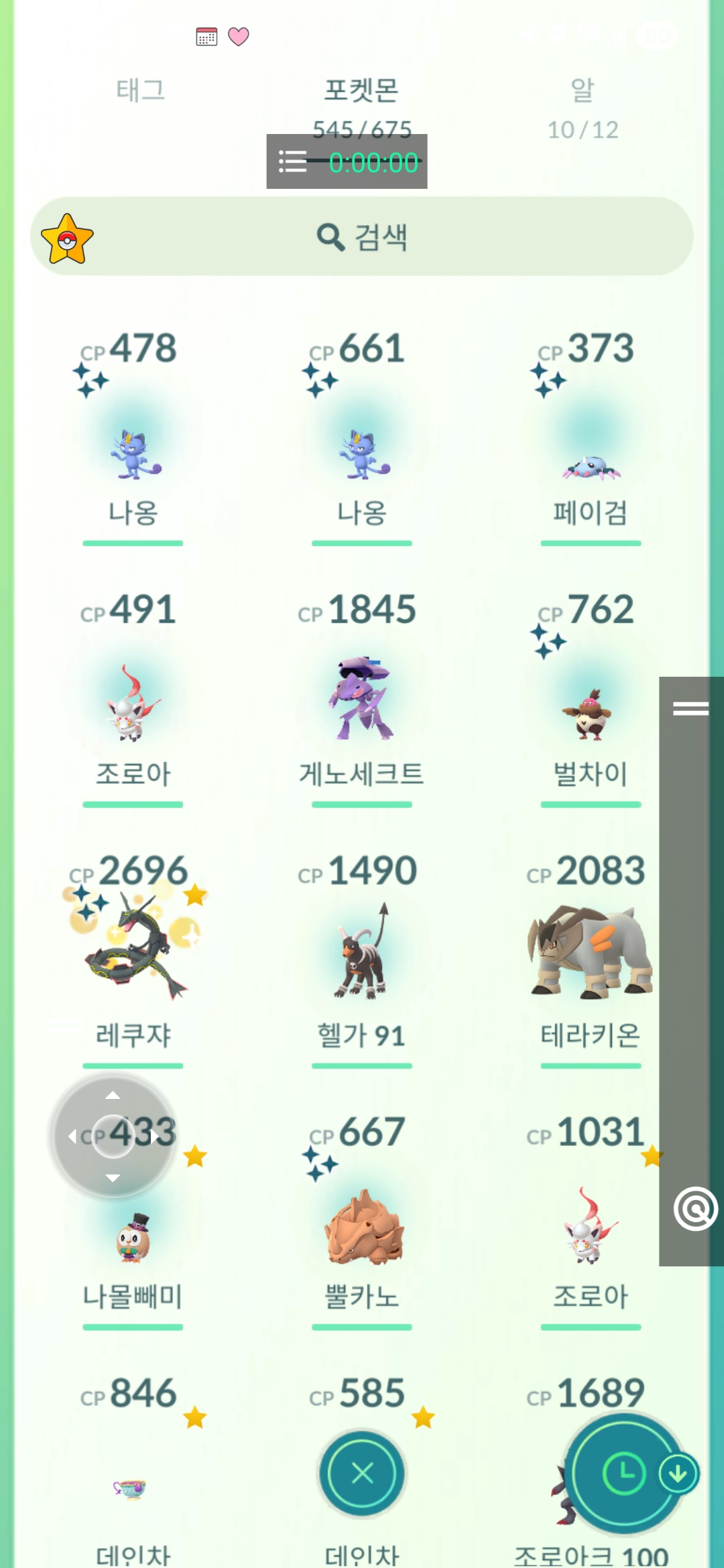Open 테라키온 with CP 2083

click(591, 952)
